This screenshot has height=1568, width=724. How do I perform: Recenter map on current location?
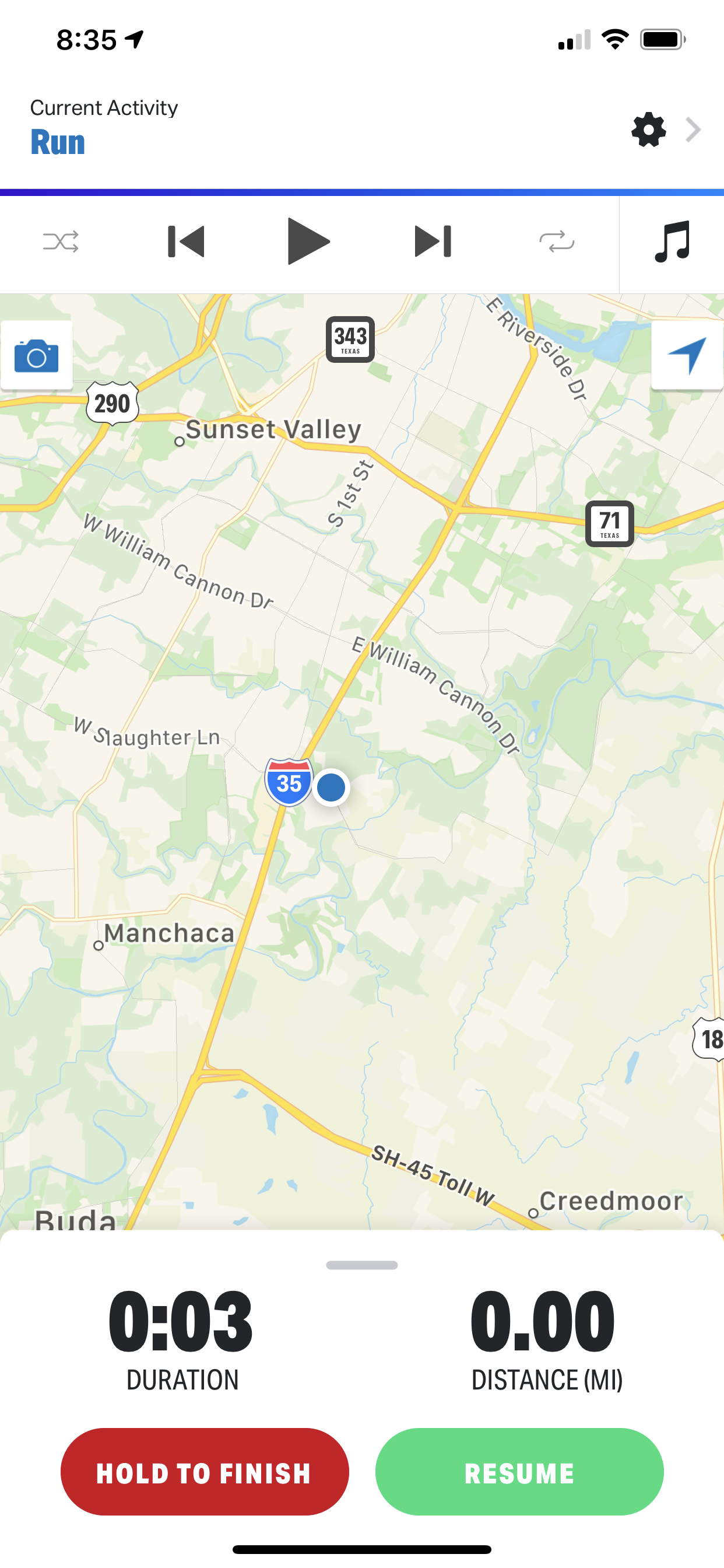click(687, 354)
